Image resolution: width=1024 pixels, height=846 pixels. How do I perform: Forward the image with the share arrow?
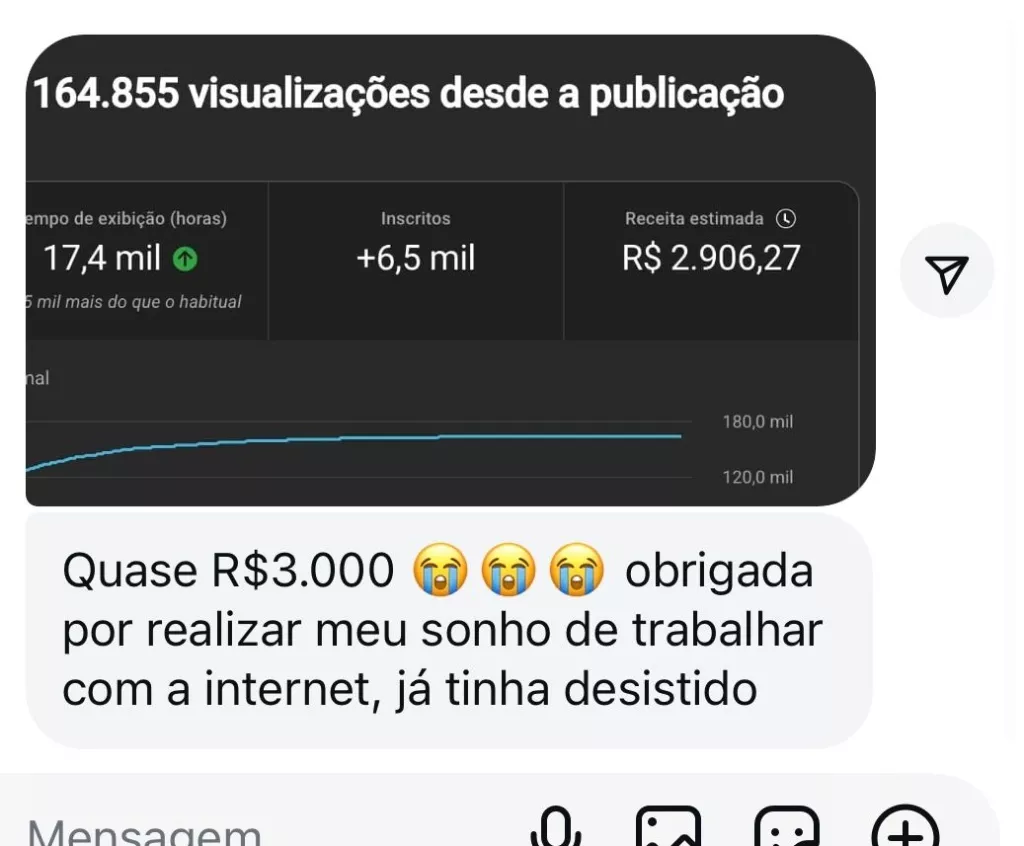coord(947,271)
